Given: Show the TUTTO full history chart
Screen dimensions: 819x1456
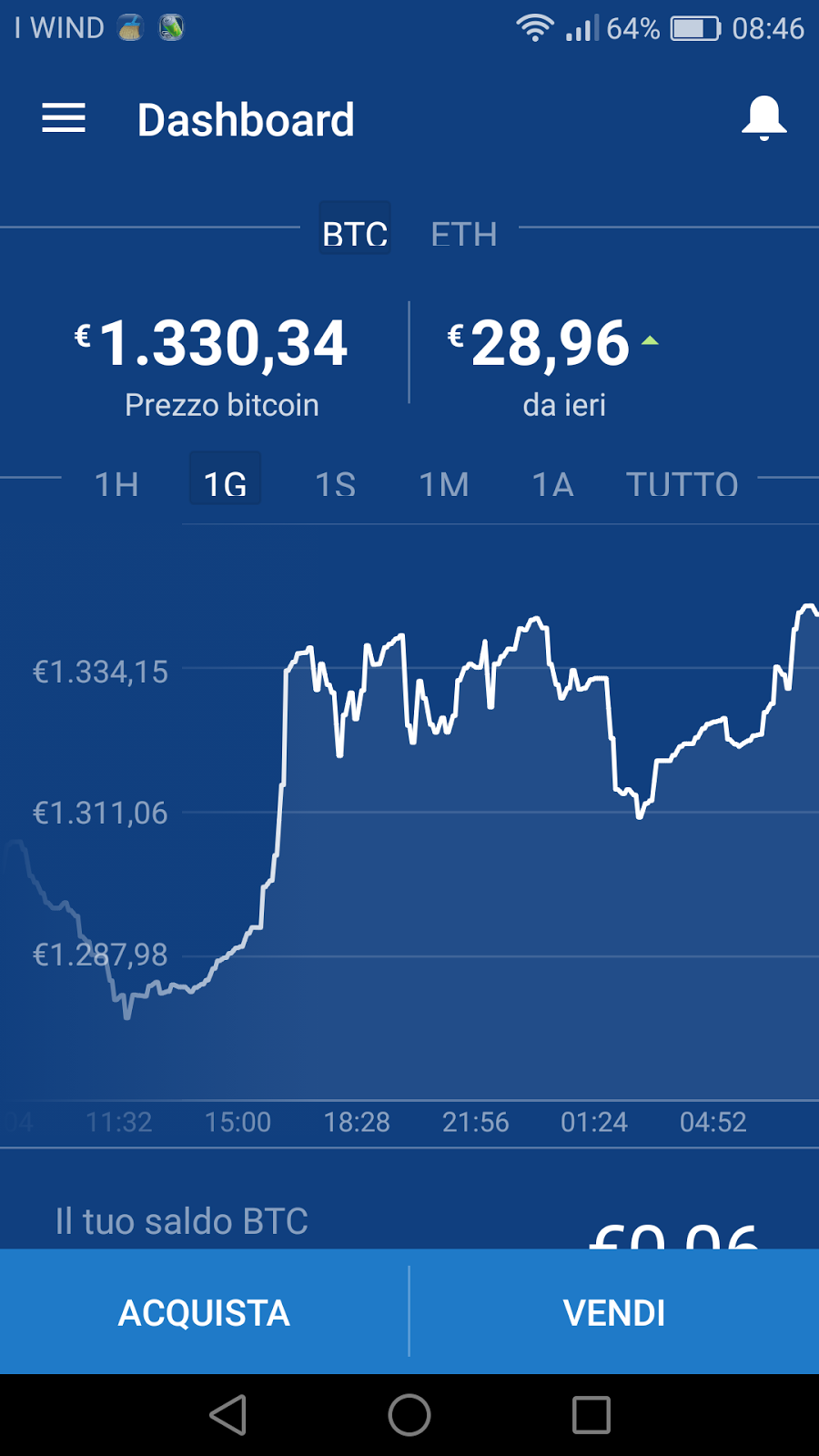Looking at the screenshot, I should coord(682,483).
